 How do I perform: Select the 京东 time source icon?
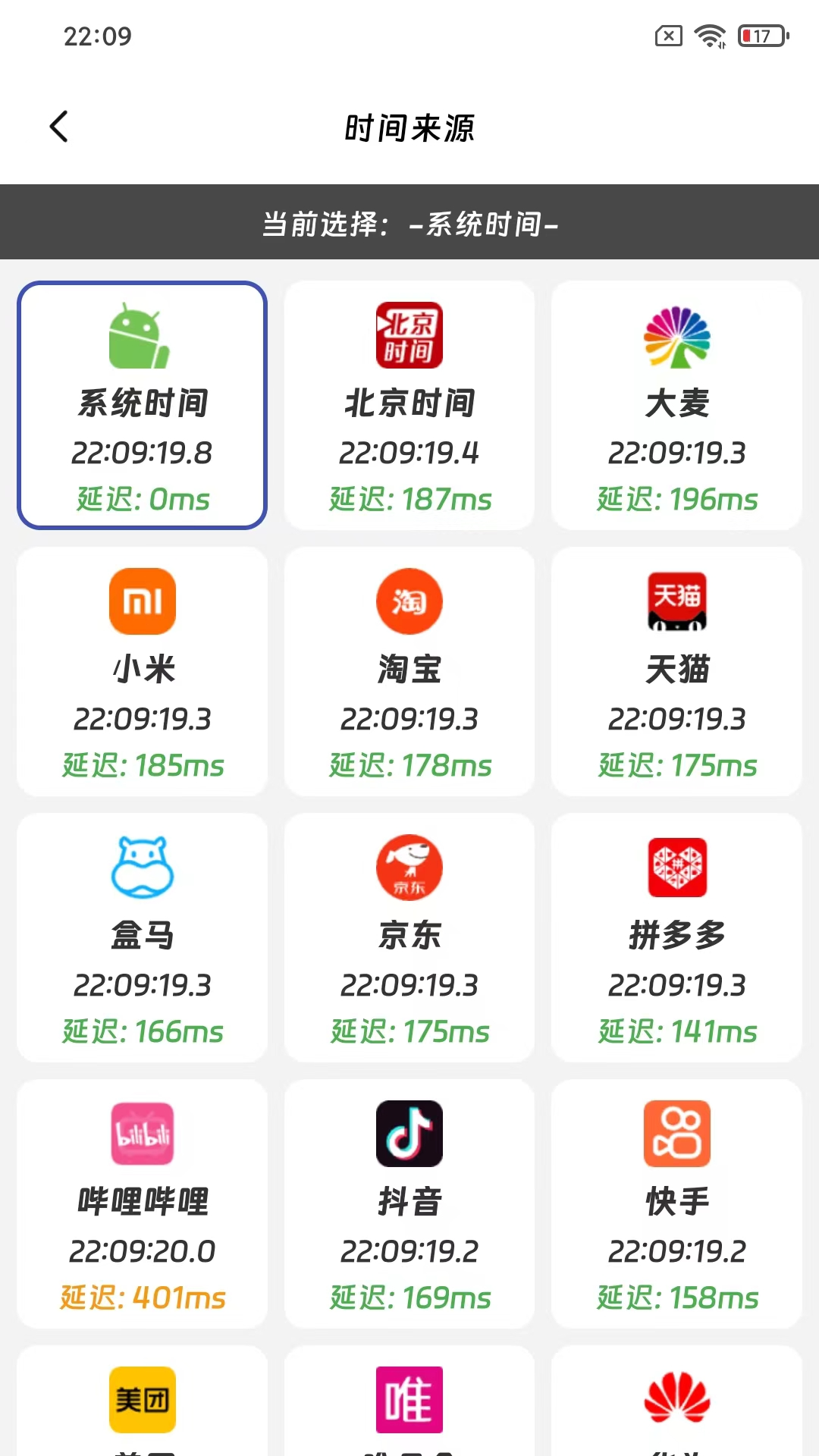tap(409, 868)
